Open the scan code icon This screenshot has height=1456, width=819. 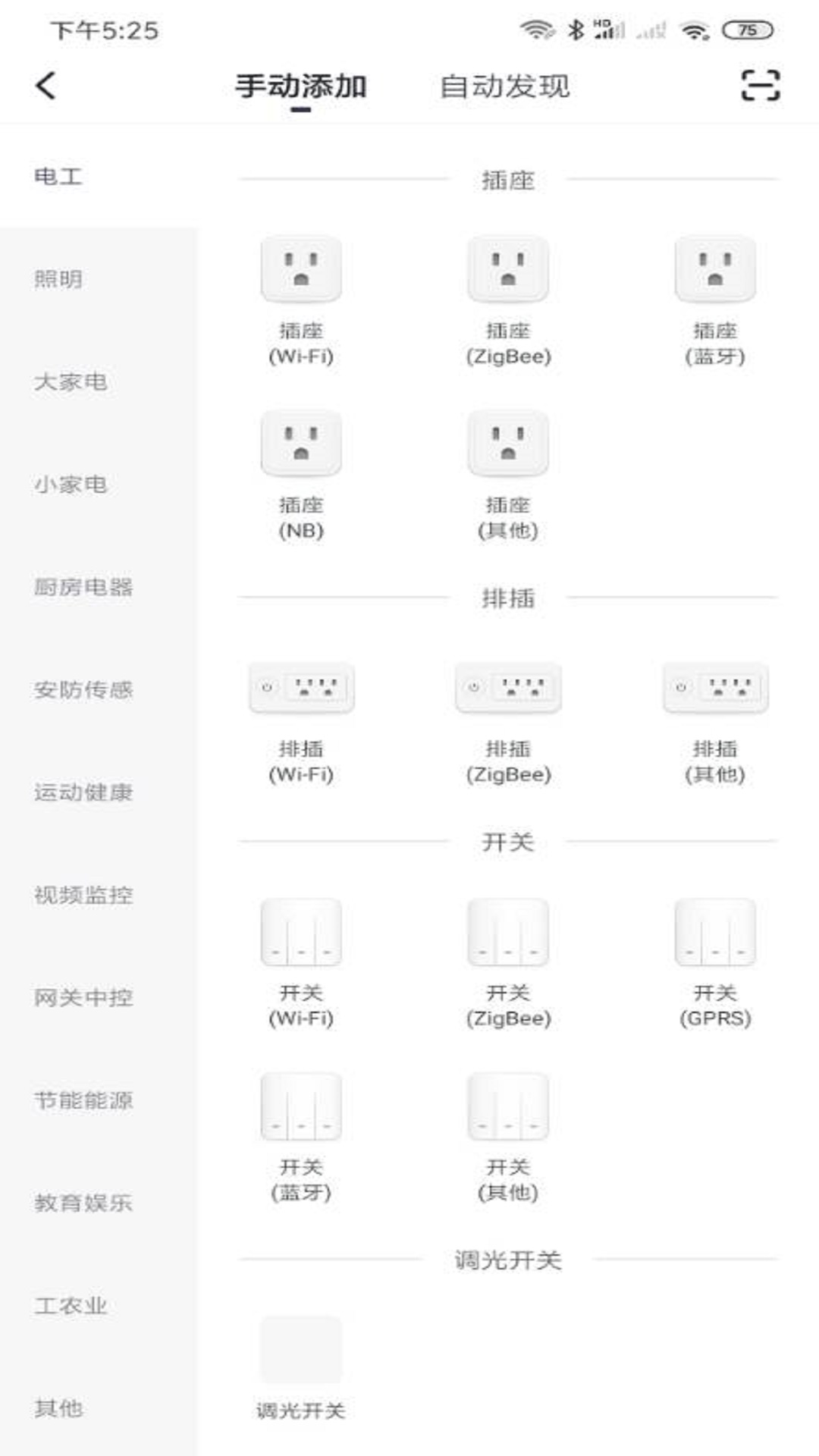pyautogui.click(x=760, y=85)
